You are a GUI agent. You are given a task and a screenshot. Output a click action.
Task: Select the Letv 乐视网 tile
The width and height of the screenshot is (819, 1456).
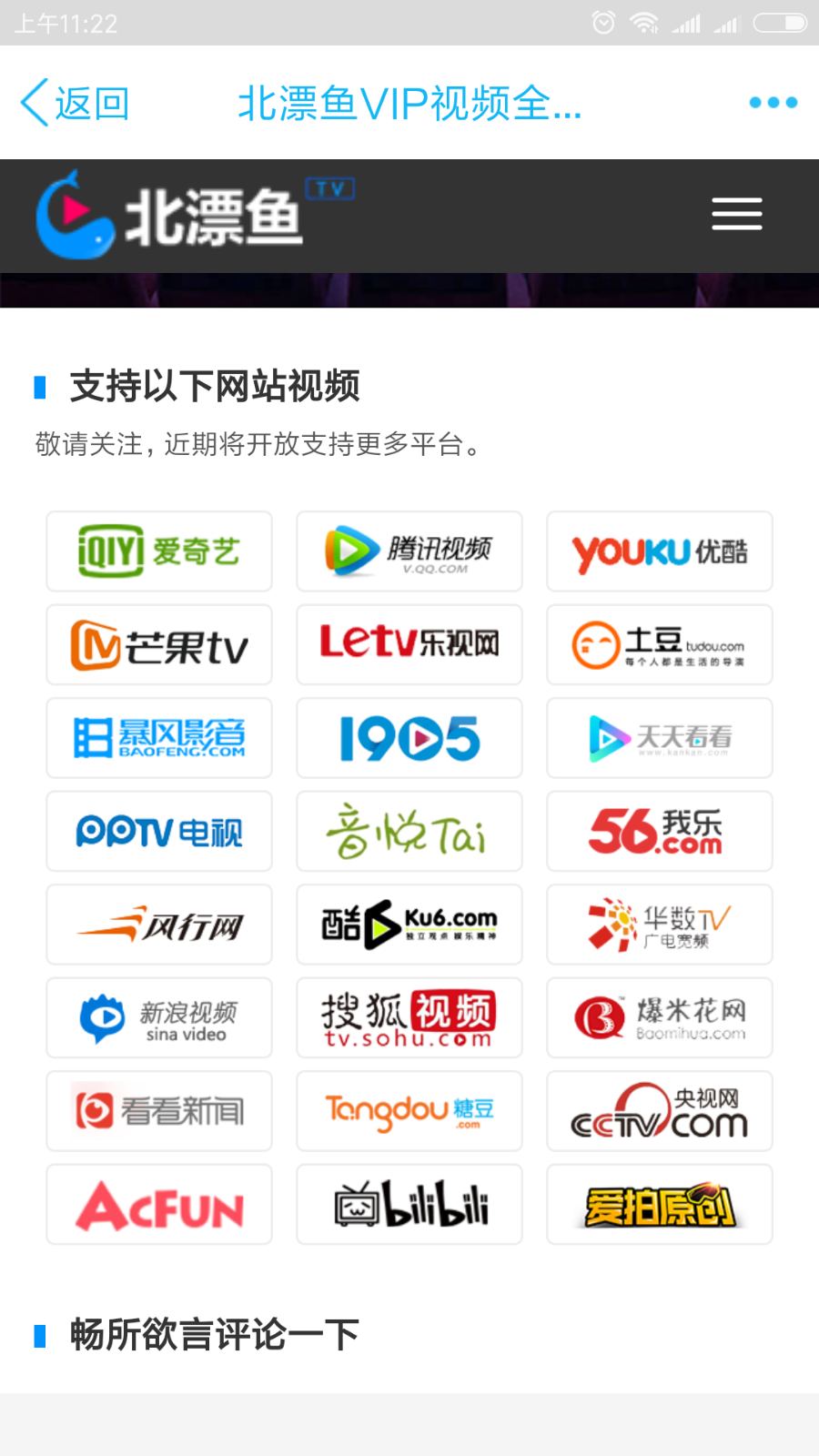[x=409, y=645]
